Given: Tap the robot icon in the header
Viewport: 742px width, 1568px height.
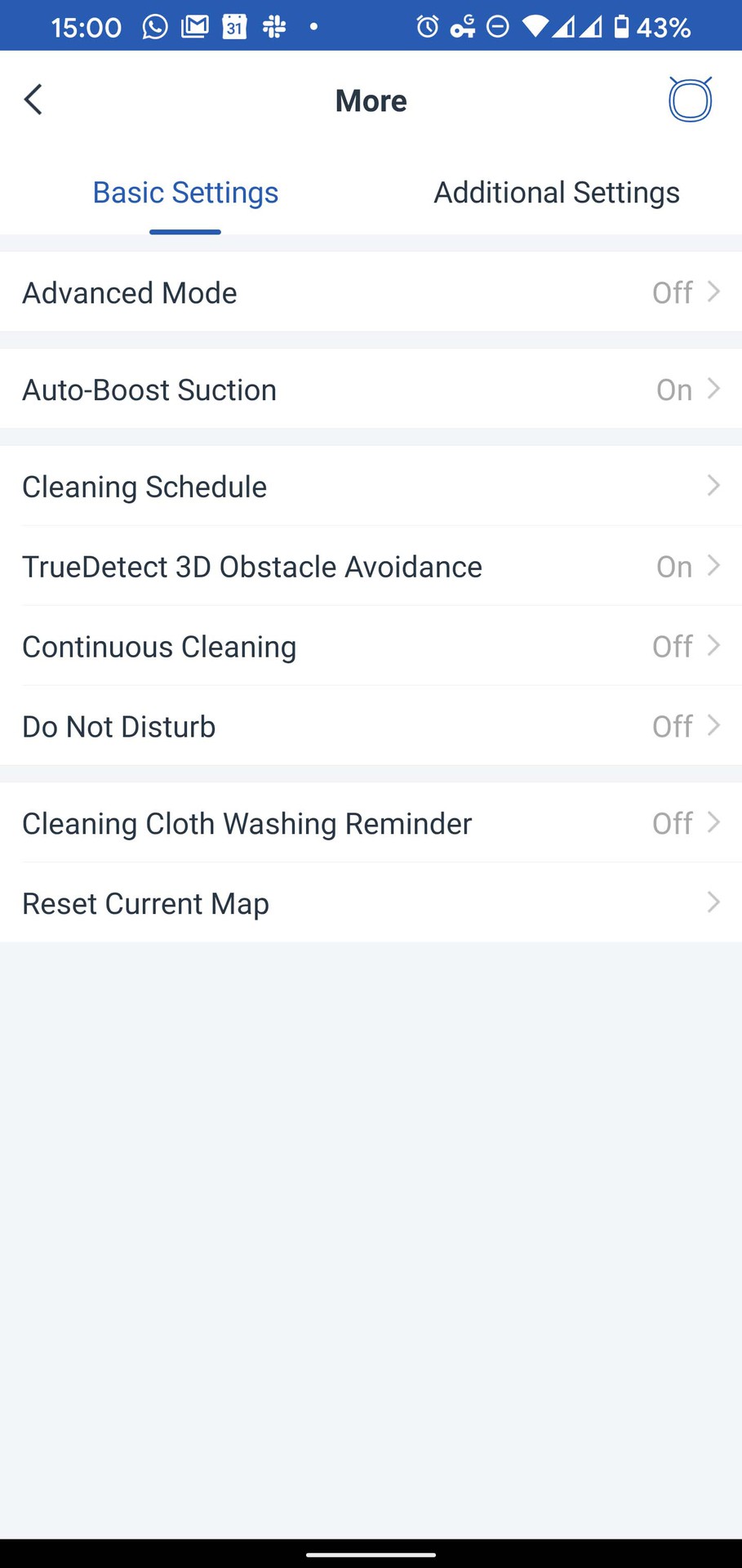Looking at the screenshot, I should point(690,100).
